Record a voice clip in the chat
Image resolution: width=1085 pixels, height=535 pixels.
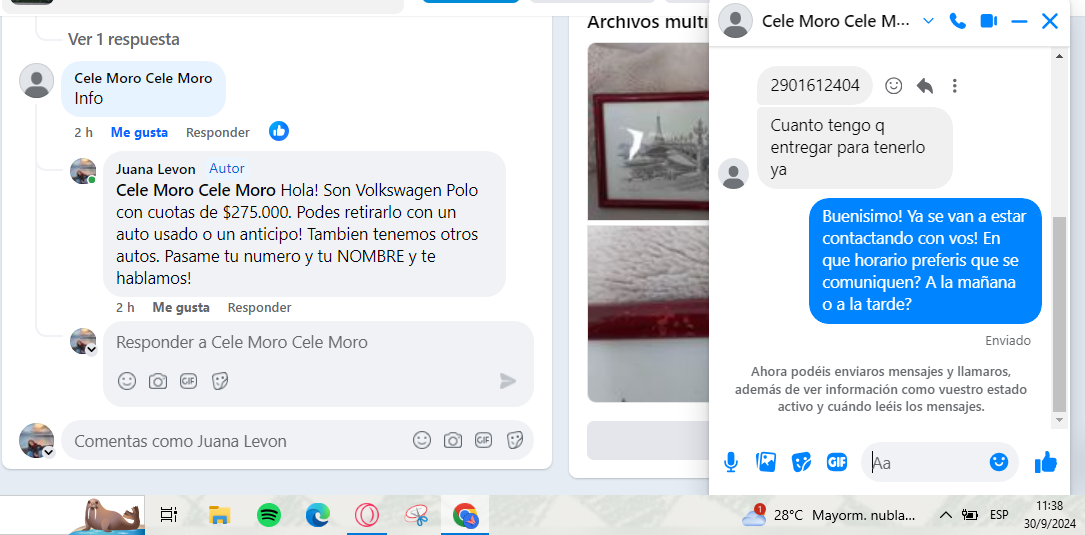click(x=731, y=462)
